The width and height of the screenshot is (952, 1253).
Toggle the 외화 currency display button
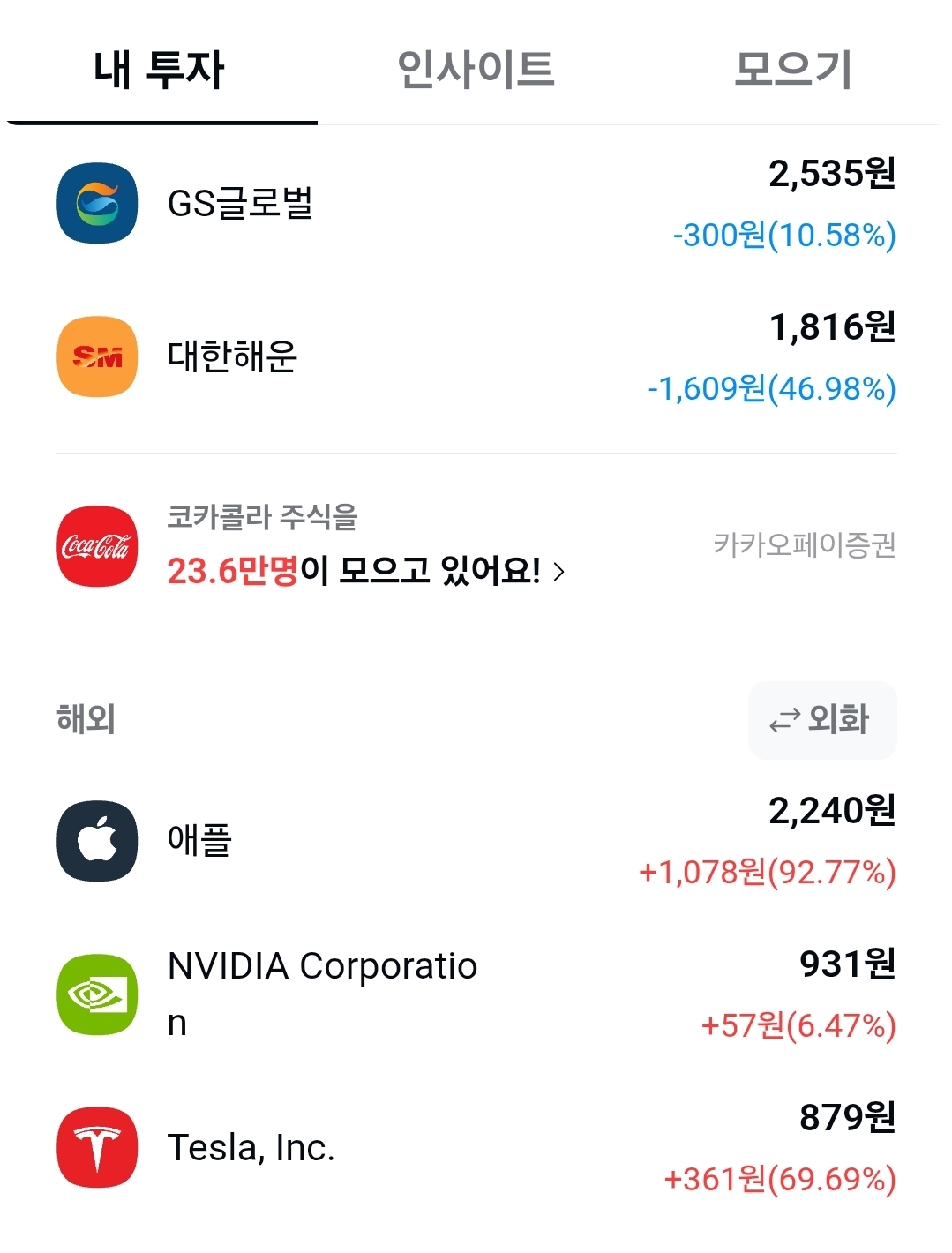[821, 720]
